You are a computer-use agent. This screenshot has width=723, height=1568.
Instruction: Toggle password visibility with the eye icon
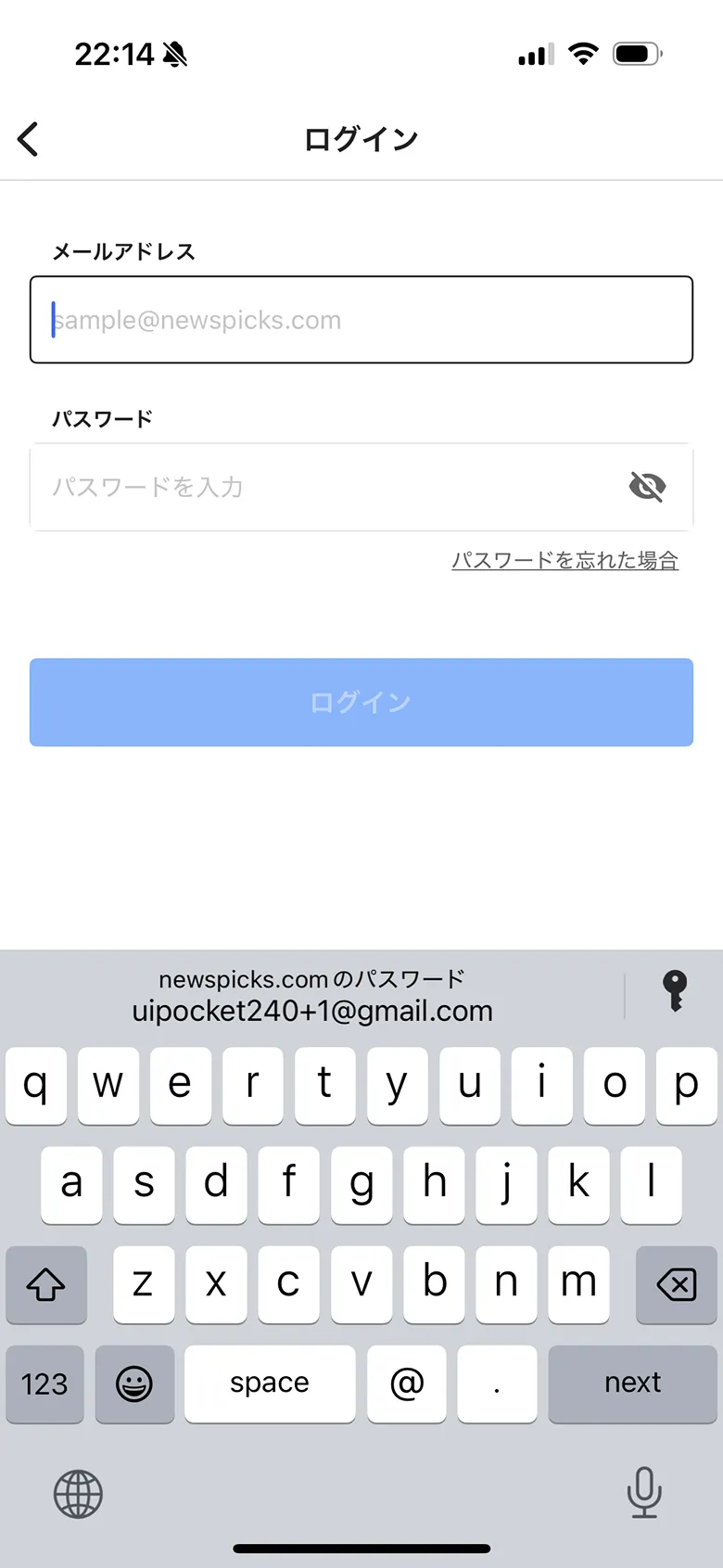pyautogui.click(x=646, y=486)
